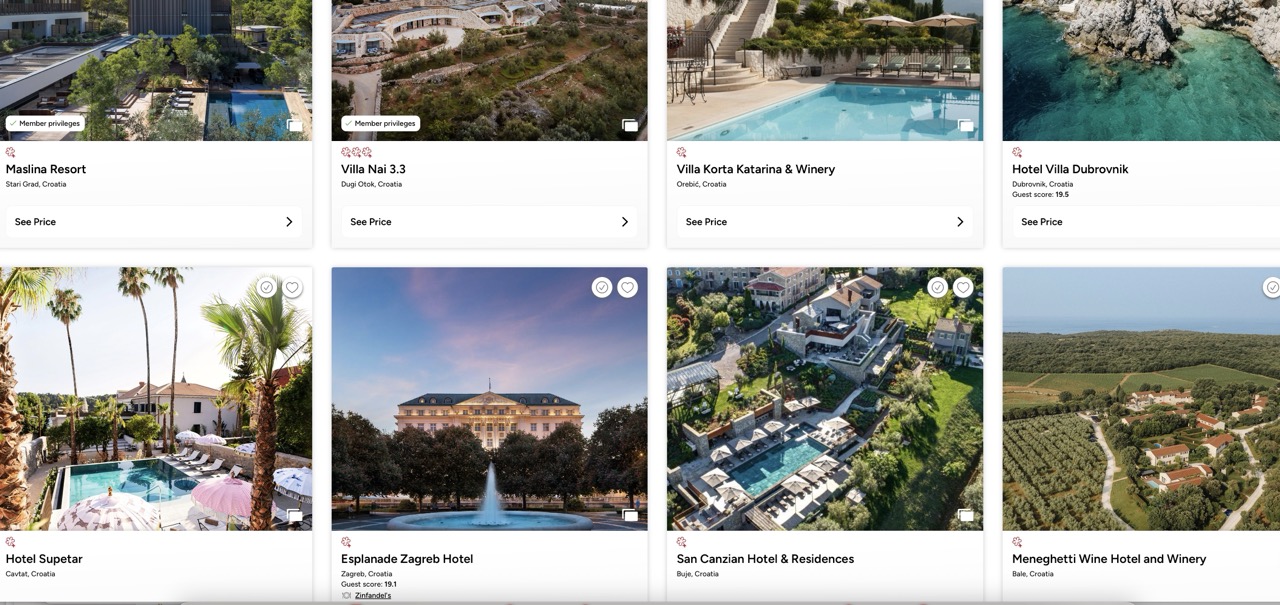
Task: Tap See Price for Maslina Resort
Action: pos(154,222)
